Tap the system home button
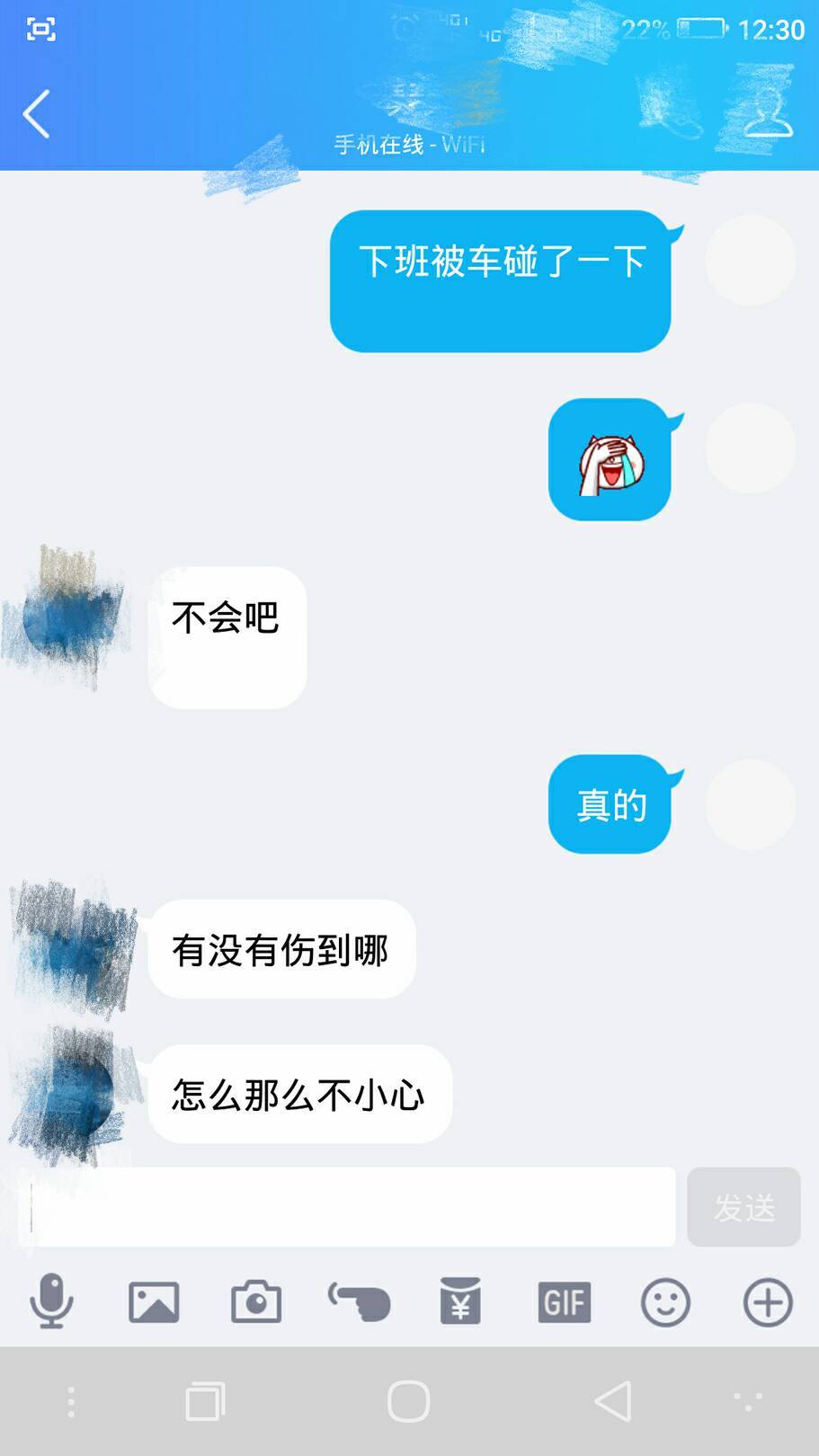Viewport: 819px width, 1456px height. 408,1401
